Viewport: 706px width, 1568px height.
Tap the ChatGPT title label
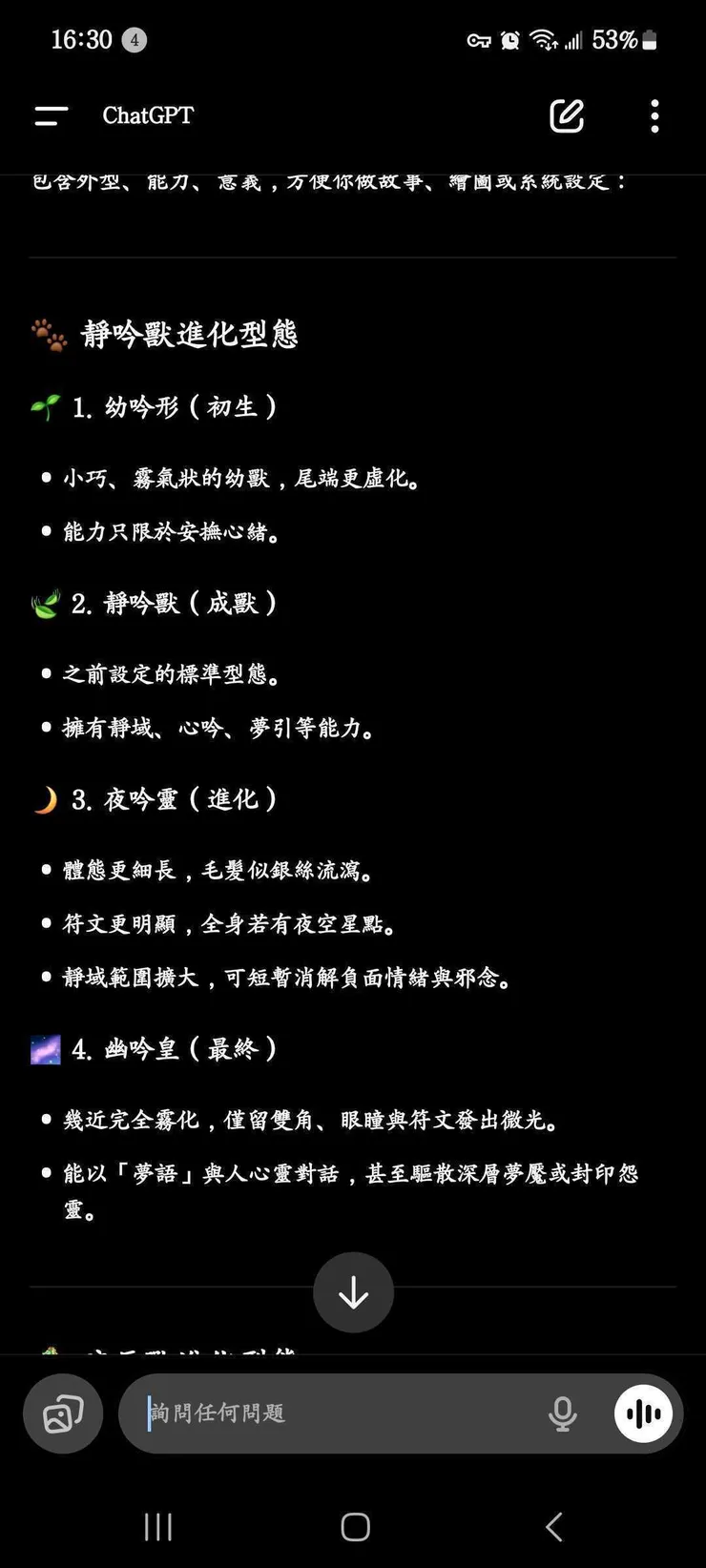(148, 115)
